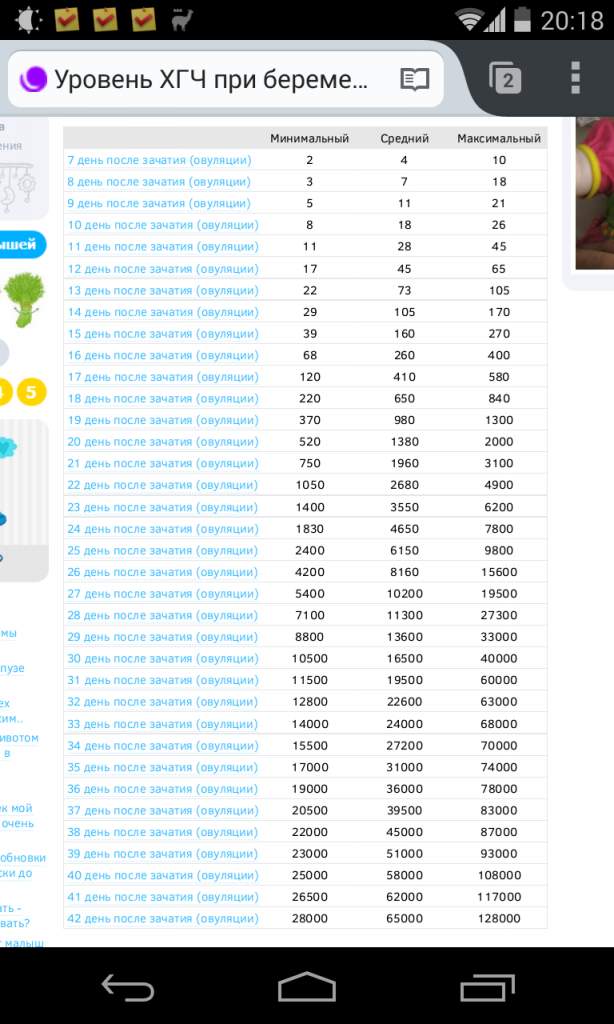Go back with the system back button
The width and height of the screenshot is (614, 1024).
128,988
